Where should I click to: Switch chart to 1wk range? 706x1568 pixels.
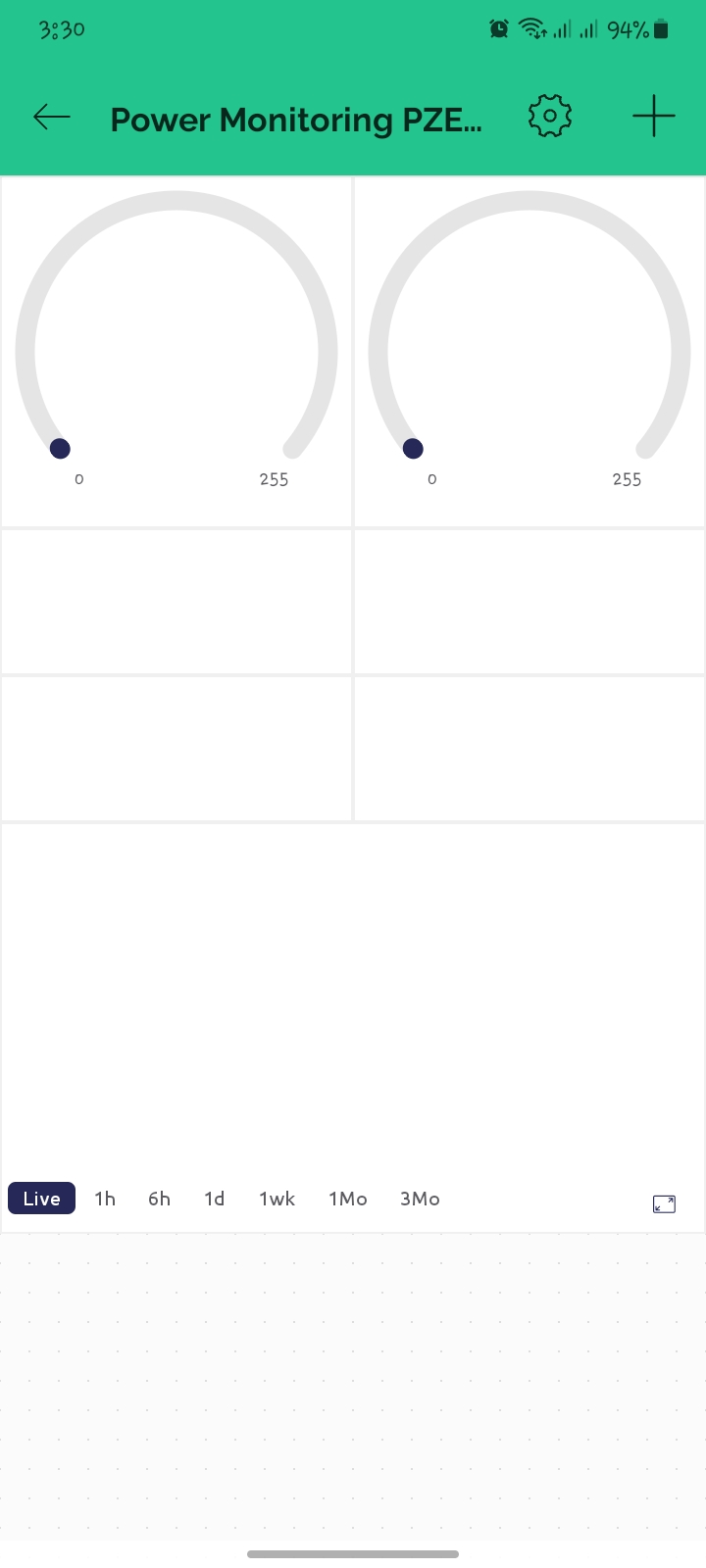277,1199
